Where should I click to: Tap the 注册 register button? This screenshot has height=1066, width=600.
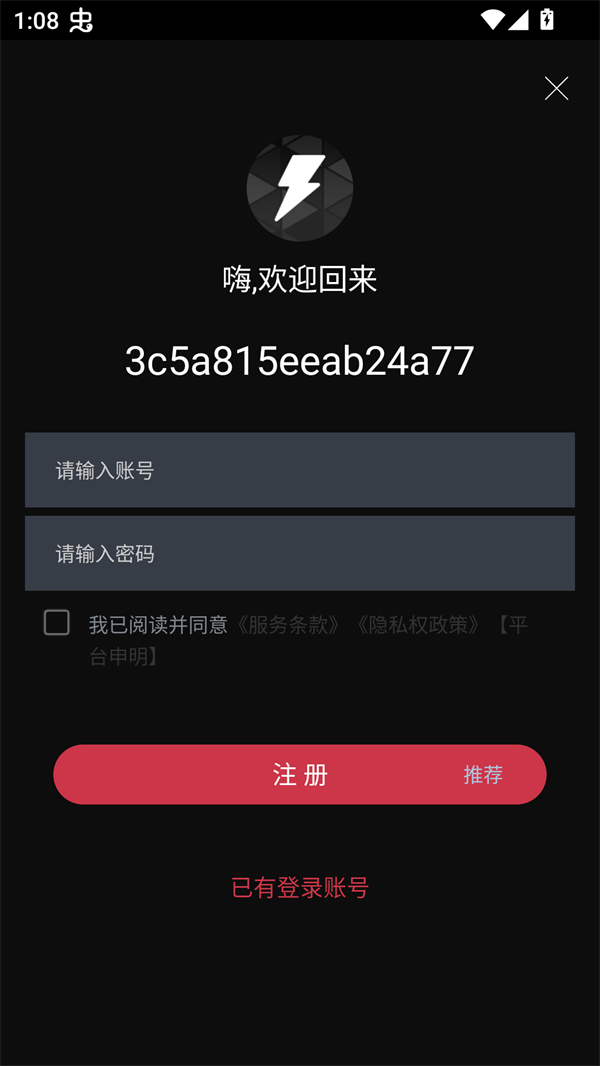click(x=300, y=775)
